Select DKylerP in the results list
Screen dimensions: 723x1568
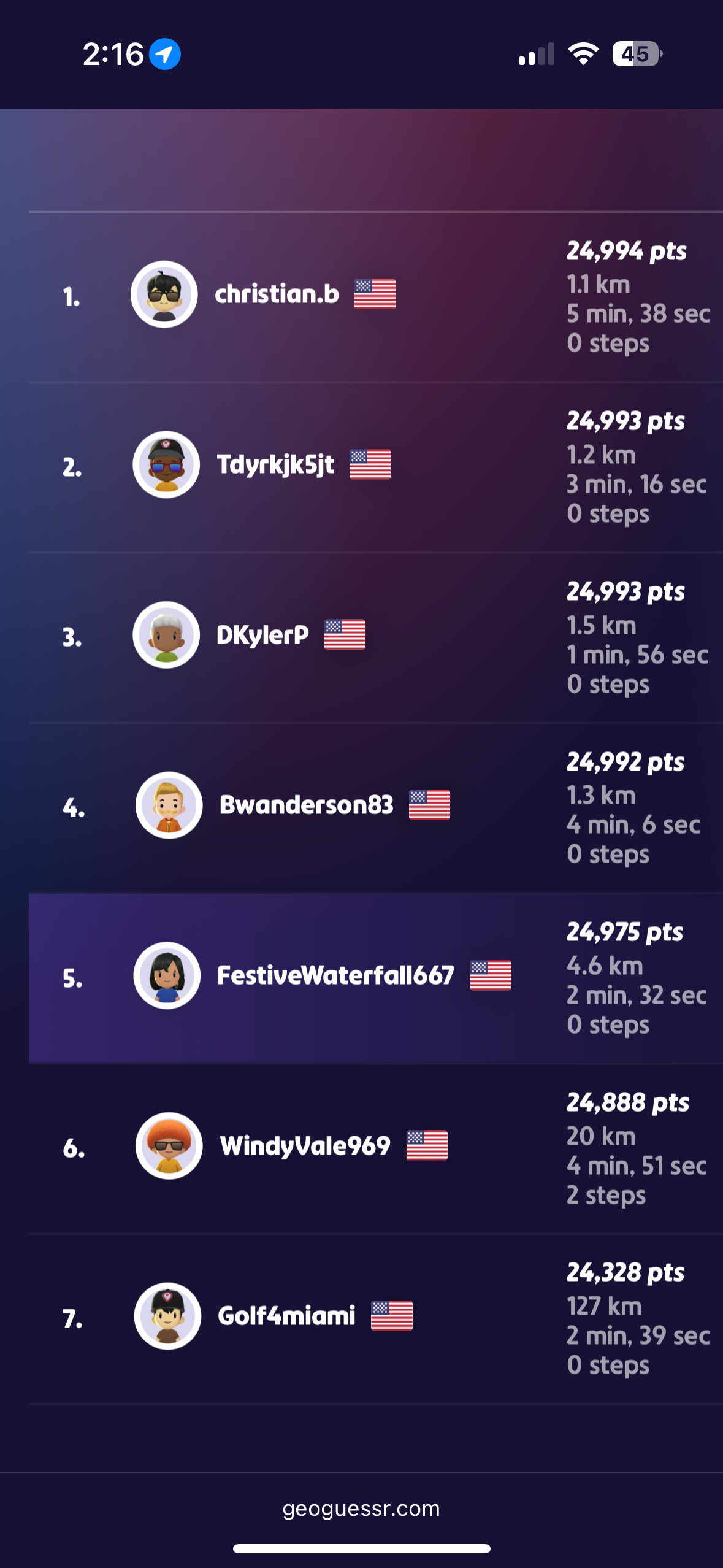[x=262, y=635]
